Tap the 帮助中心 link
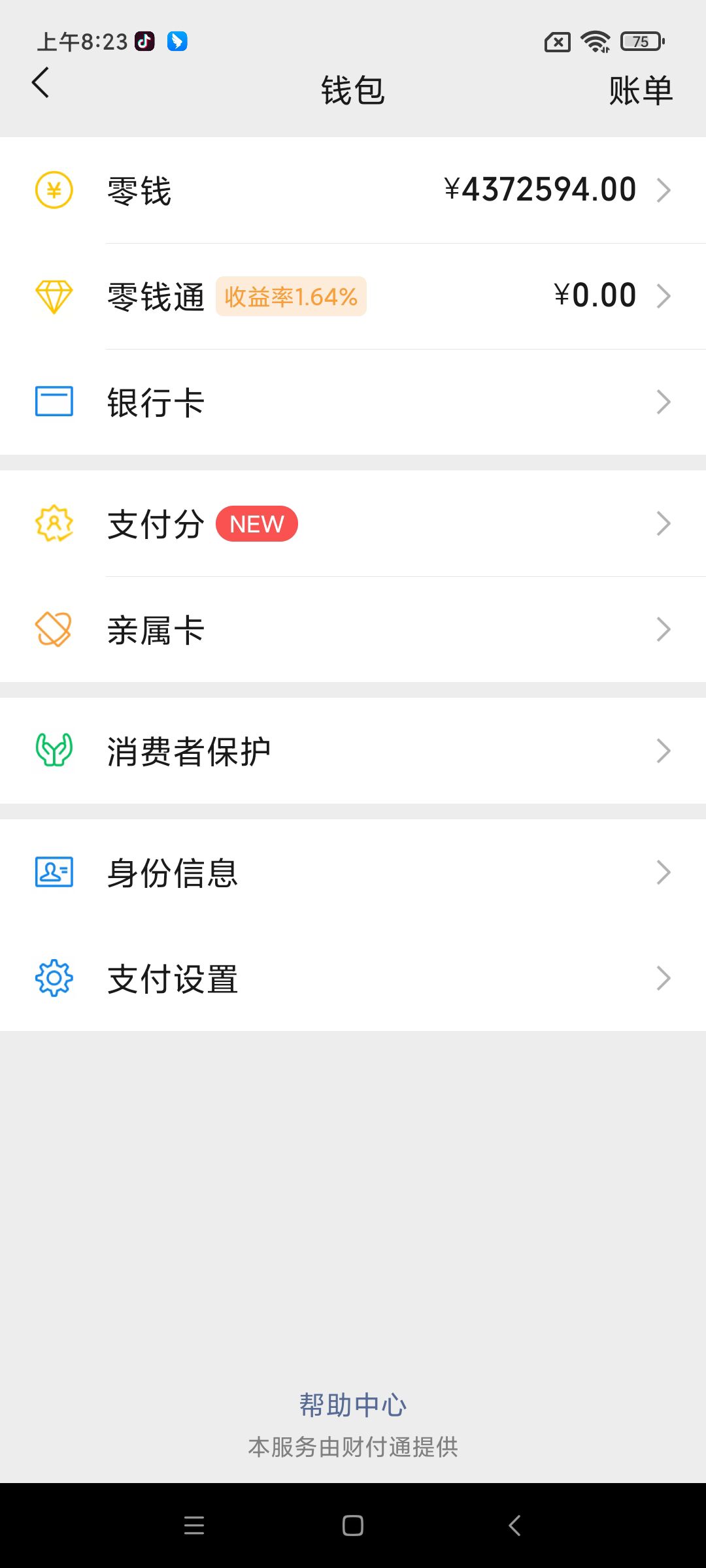 point(353,1405)
